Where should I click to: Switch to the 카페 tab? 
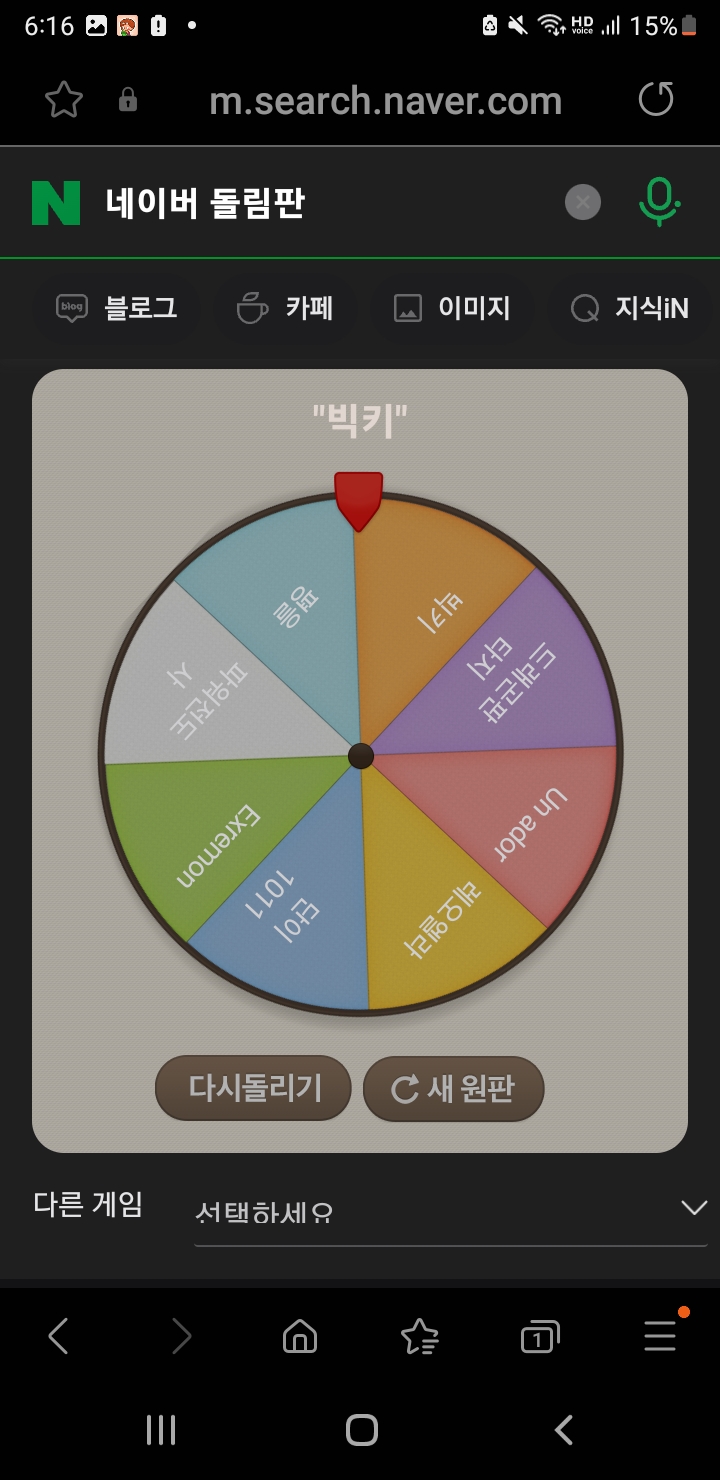coord(285,308)
